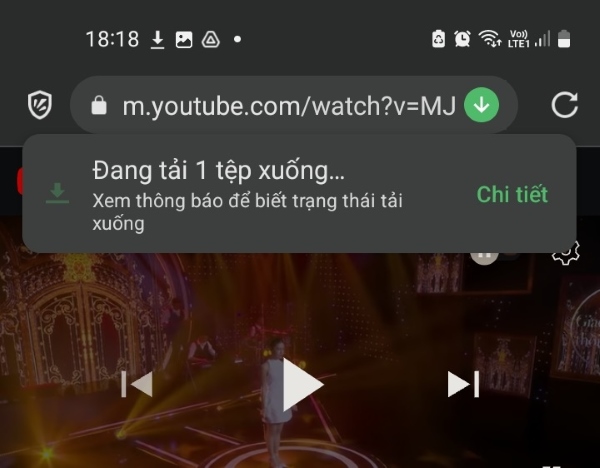
Task: Open video settings gear
Action: click(566, 253)
